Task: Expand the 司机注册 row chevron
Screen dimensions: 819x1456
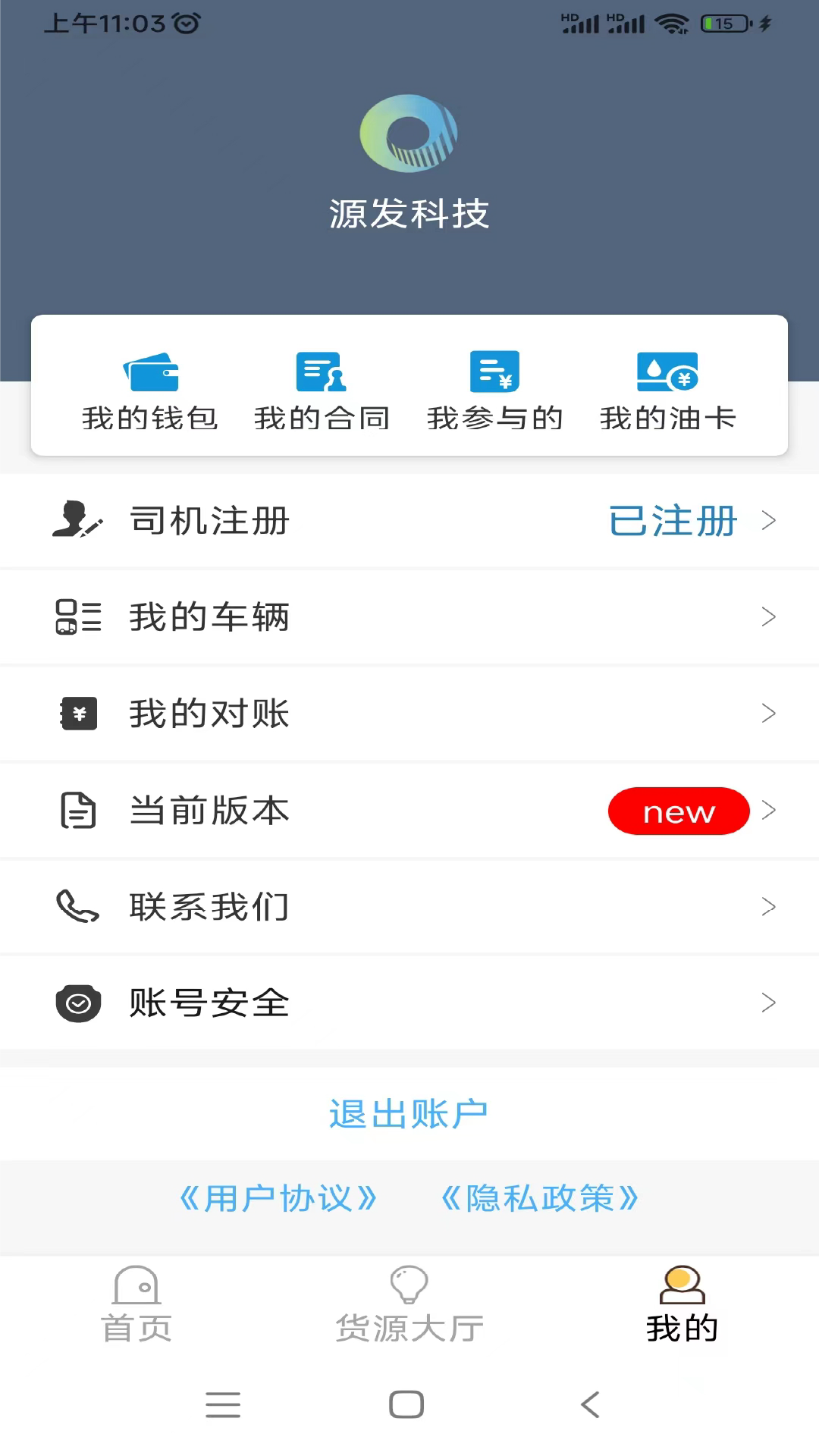Action: tap(769, 520)
